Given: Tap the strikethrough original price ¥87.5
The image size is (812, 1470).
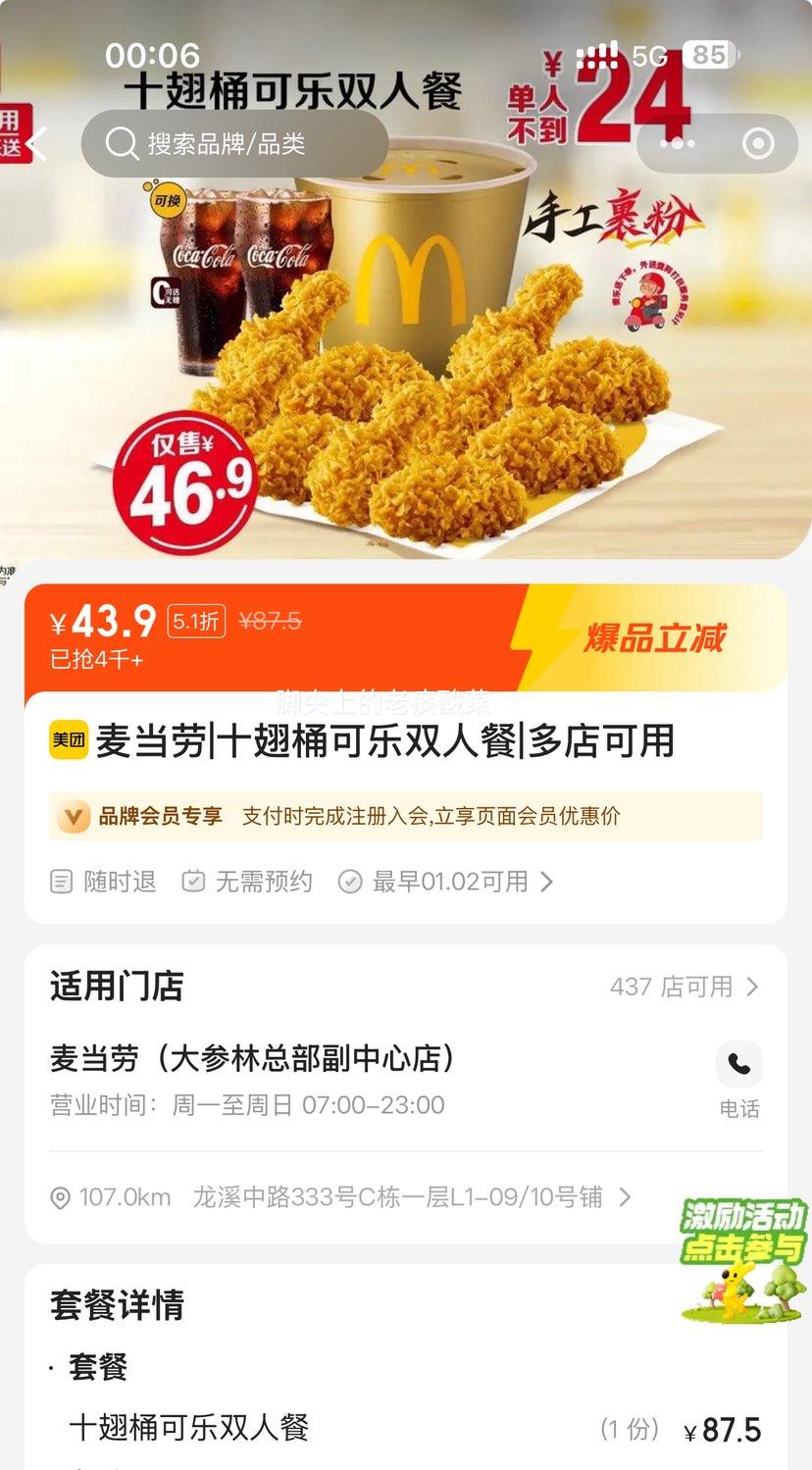Looking at the screenshot, I should coord(270,621).
